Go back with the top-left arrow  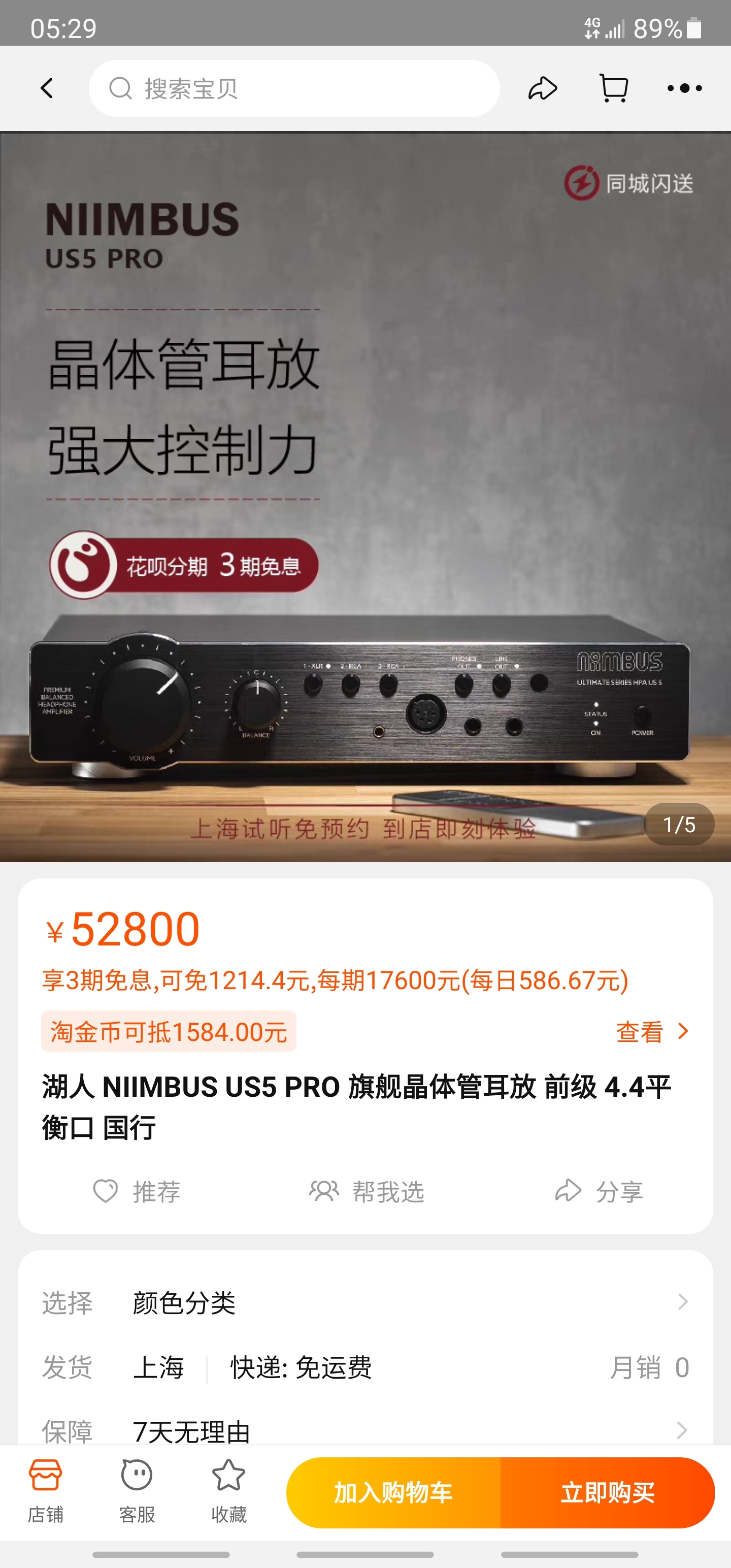coord(47,88)
